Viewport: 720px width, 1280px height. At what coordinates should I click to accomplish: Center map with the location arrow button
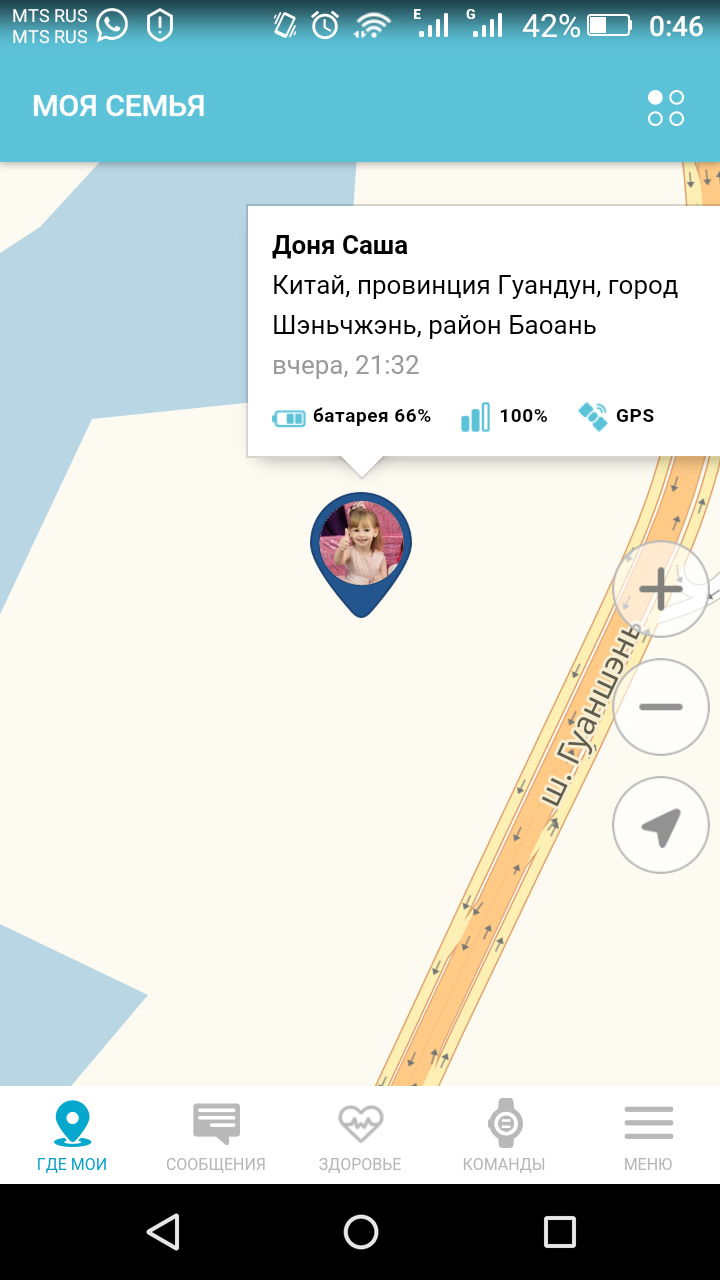click(661, 826)
